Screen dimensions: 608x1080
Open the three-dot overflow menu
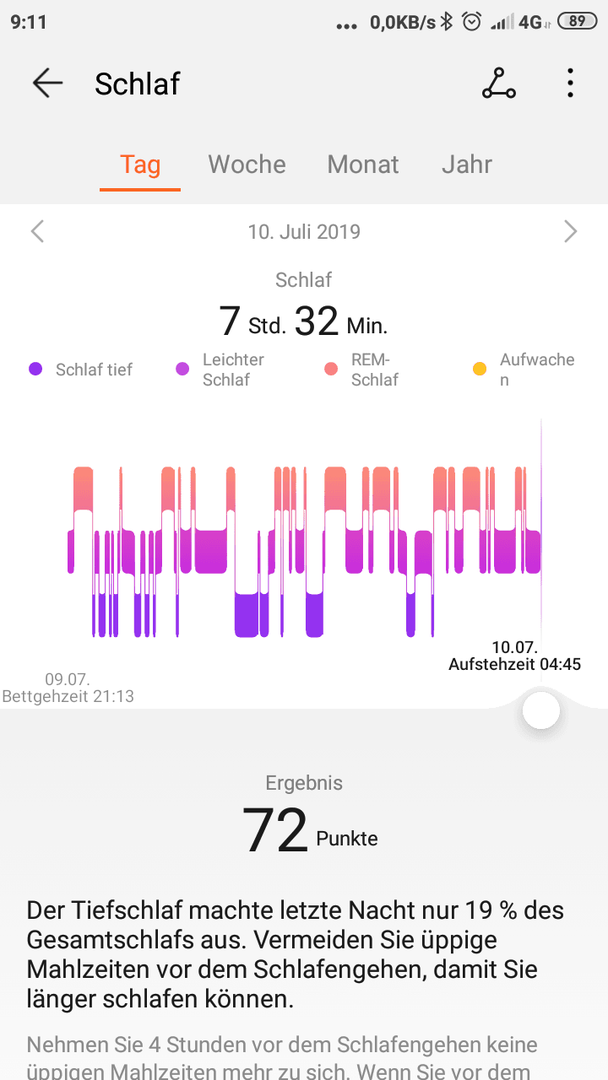(569, 83)
